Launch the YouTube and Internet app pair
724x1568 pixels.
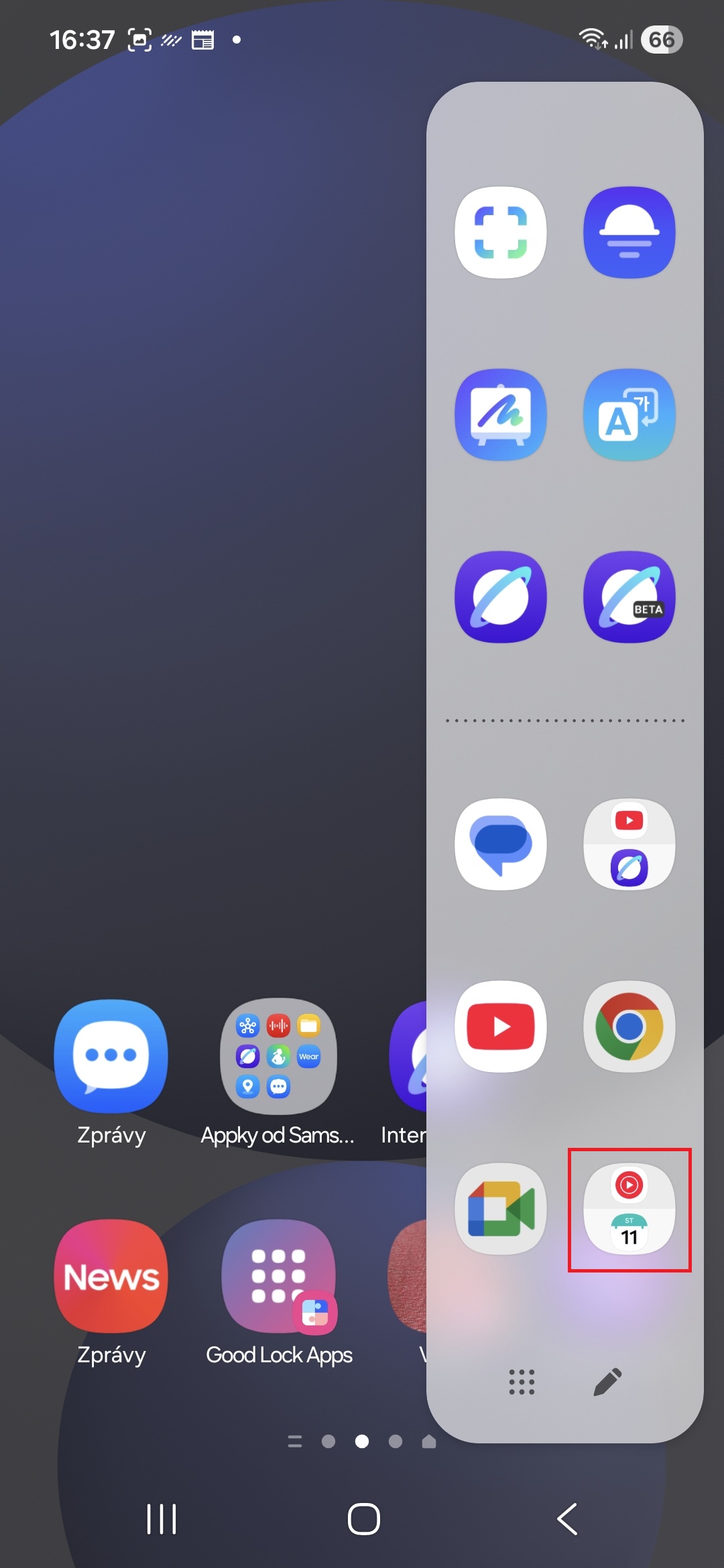(x=629, y=844)
